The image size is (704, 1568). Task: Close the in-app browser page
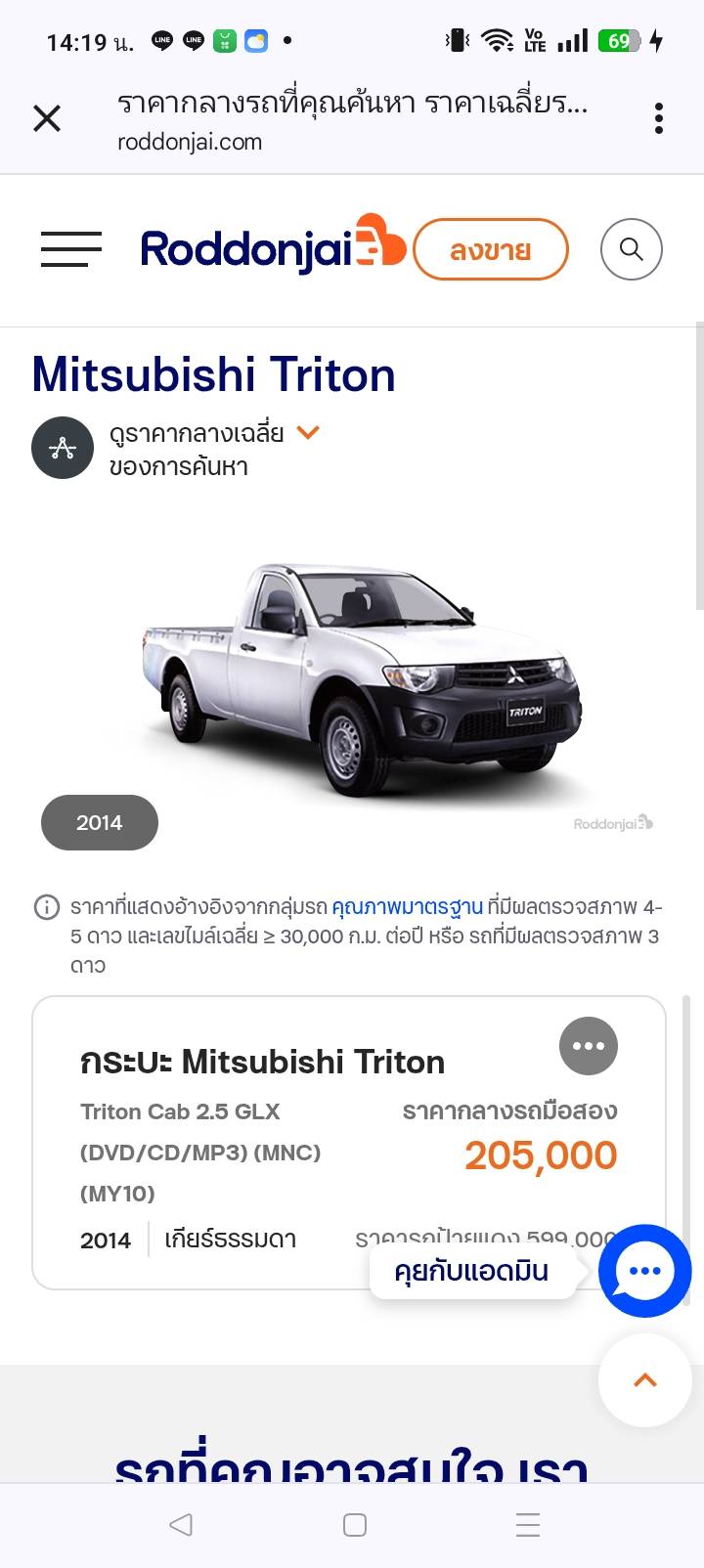click(x=47, y=119)
